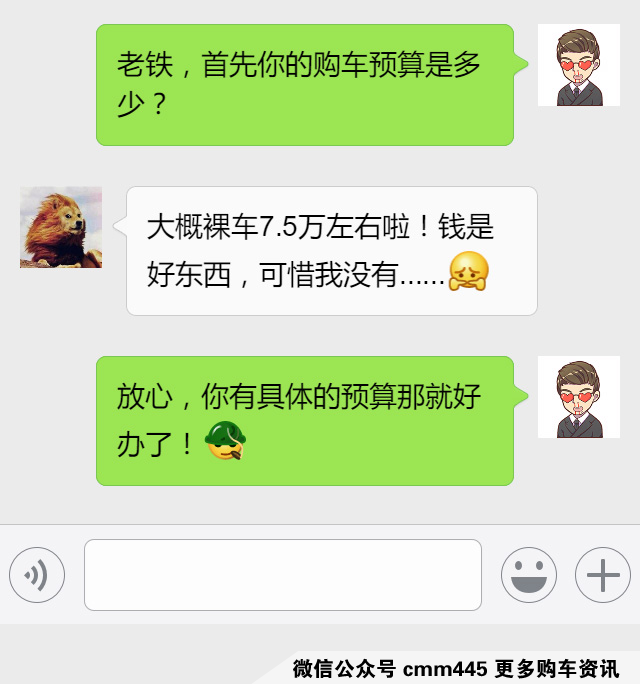This screenshot has height=684, width=640.
Task: View sender avatar beside the 老铁 message
Action: pos(578,65)
